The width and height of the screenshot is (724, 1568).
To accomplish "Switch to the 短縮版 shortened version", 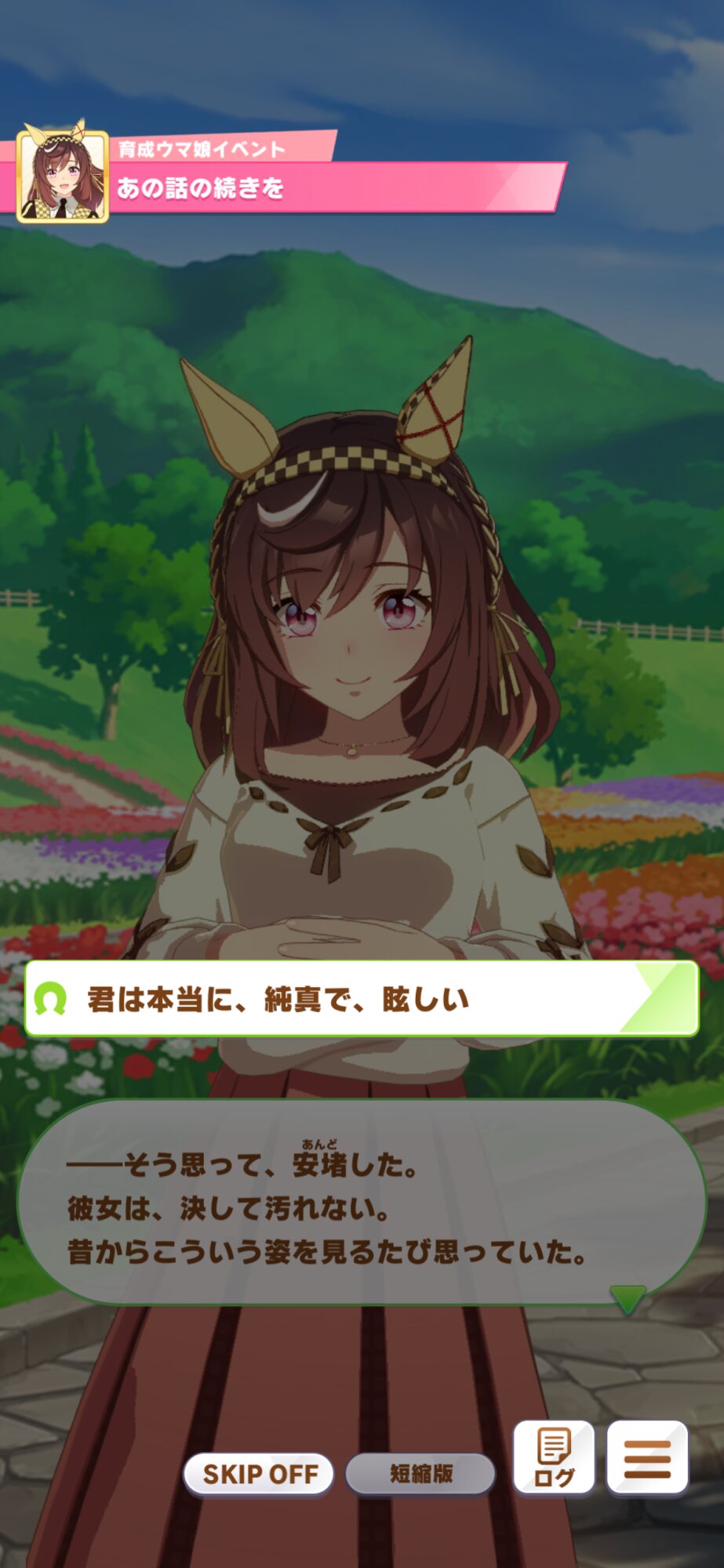I will coord(421,1474).
